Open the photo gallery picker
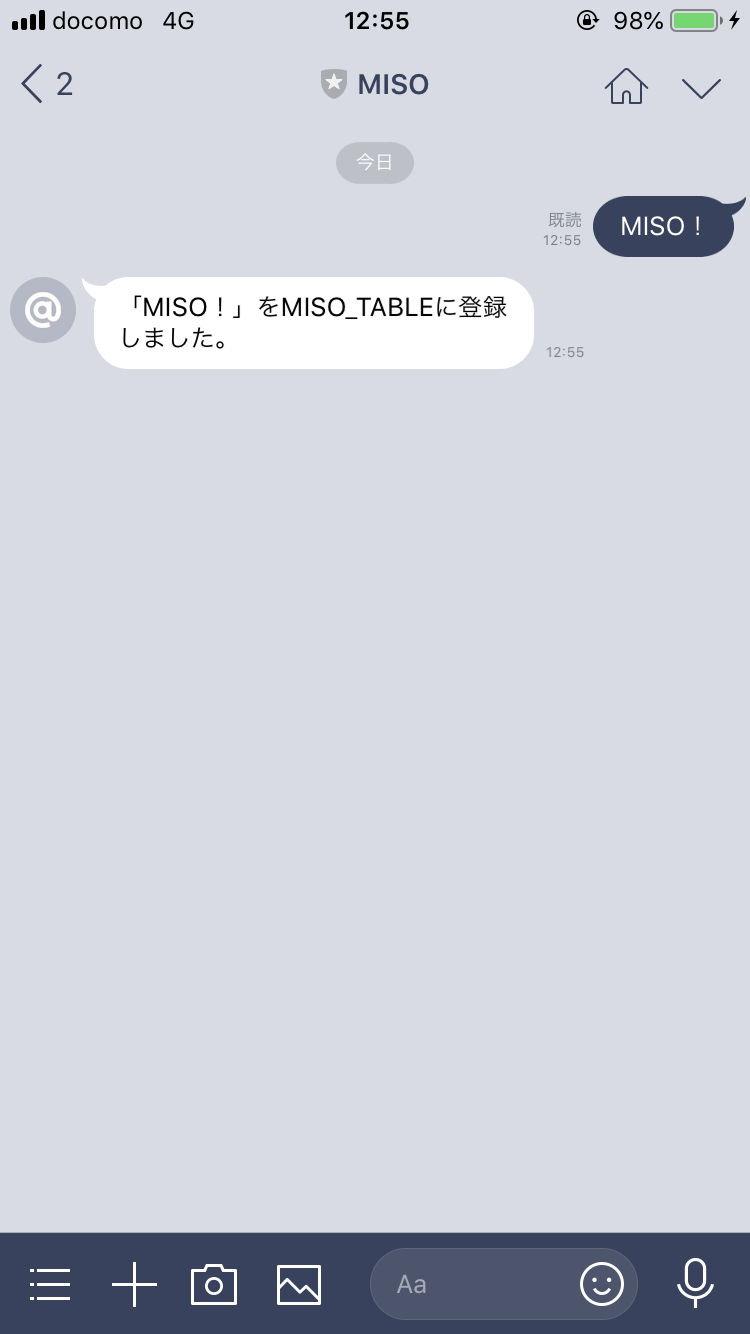 (299, 1283)
